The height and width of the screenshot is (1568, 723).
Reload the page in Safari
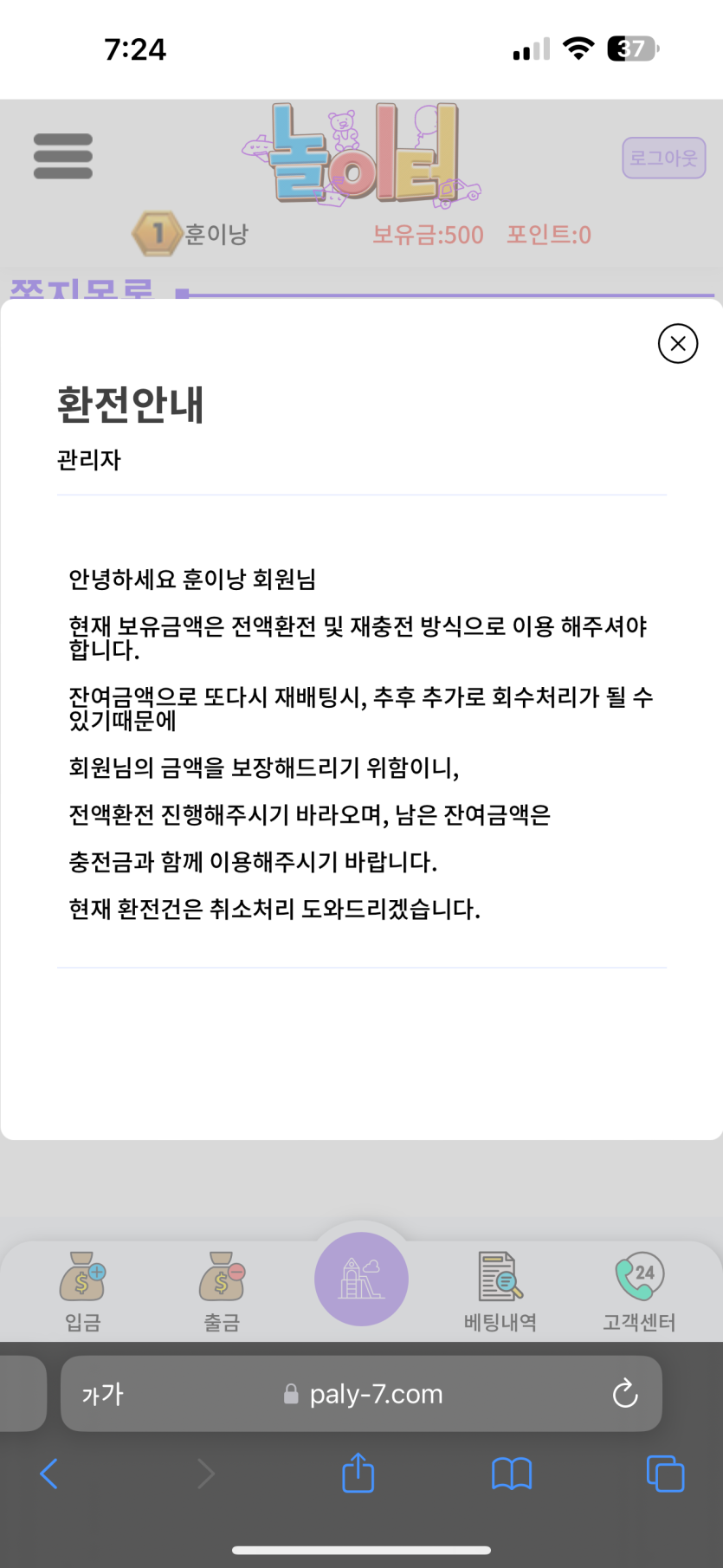point(625,1394)
